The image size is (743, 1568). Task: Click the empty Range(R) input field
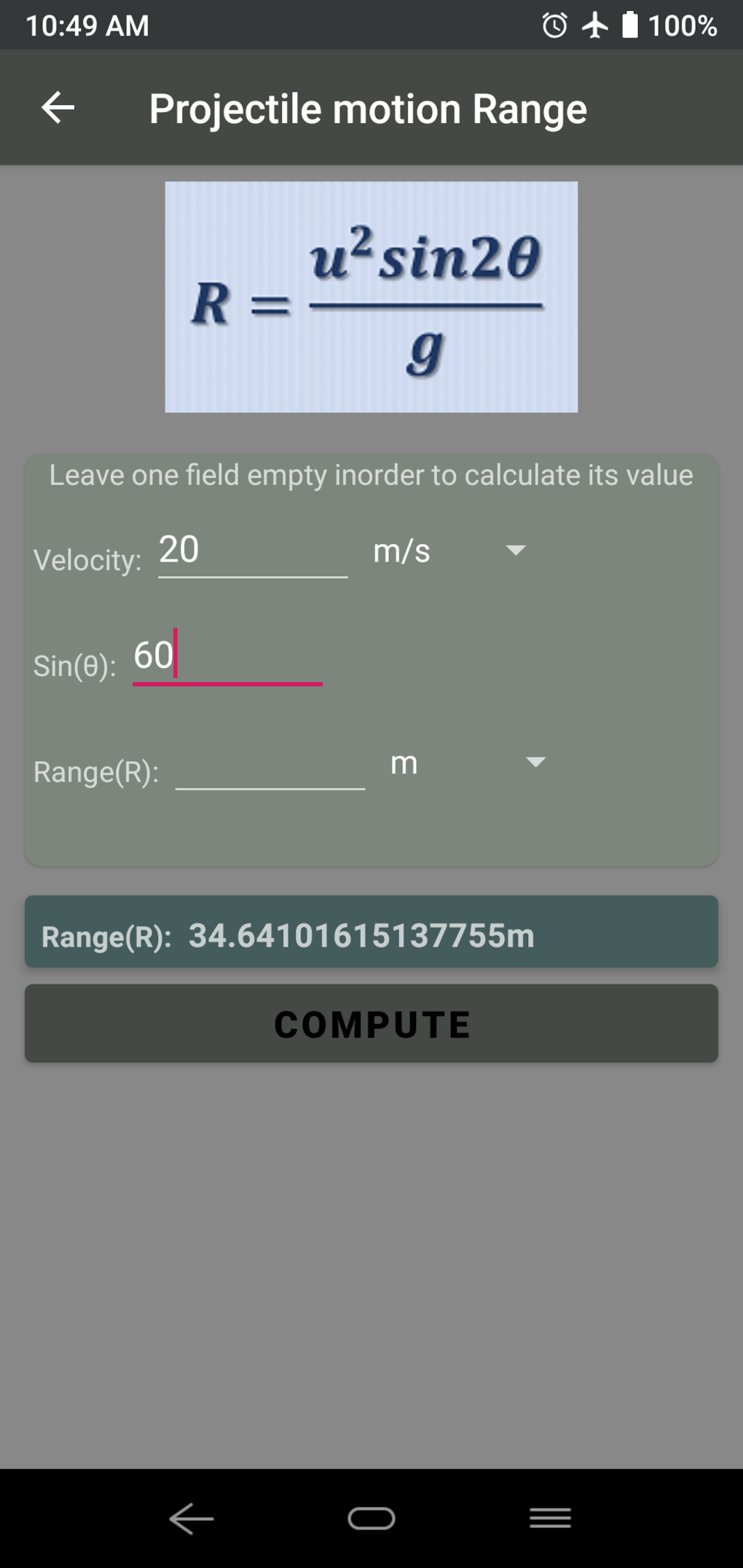coord(270,776)
